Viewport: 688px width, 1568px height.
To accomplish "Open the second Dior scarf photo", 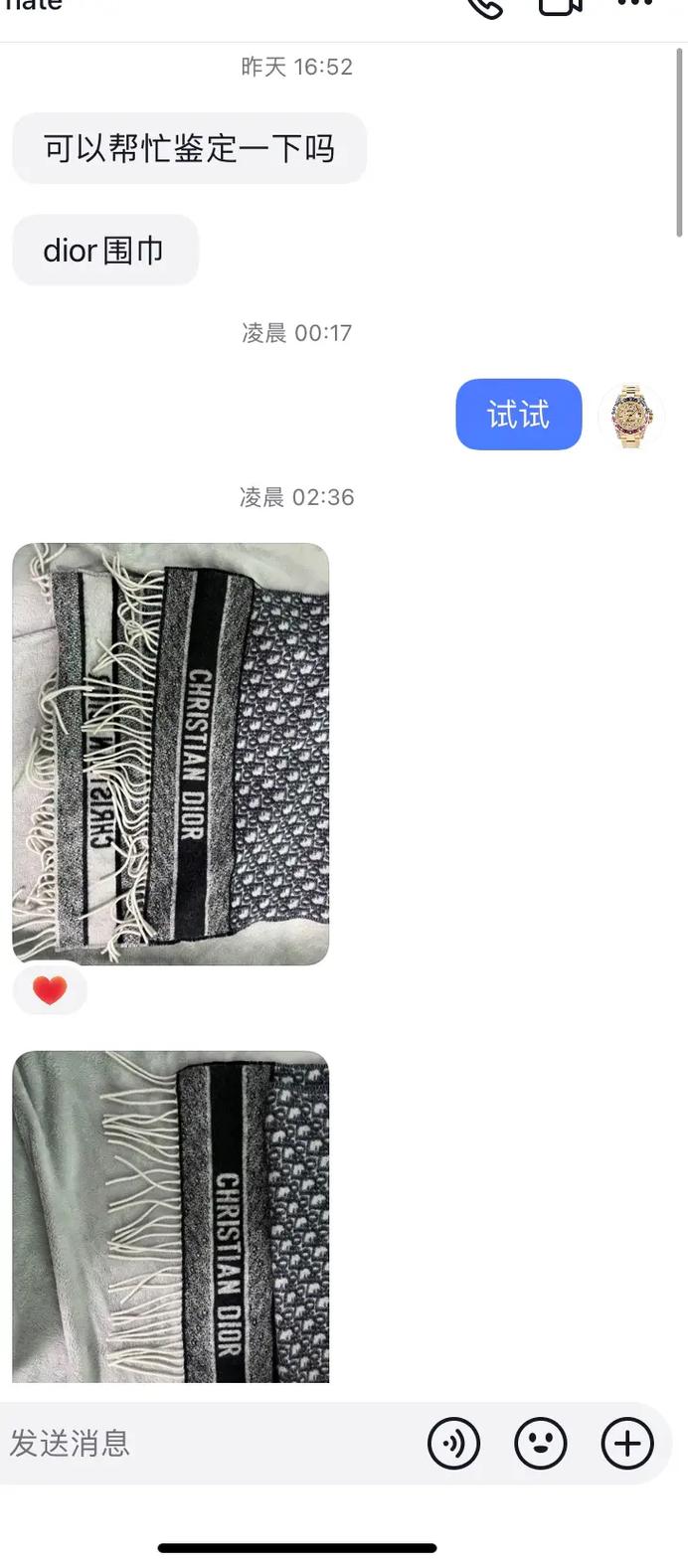I will (x=170, y=1216).
